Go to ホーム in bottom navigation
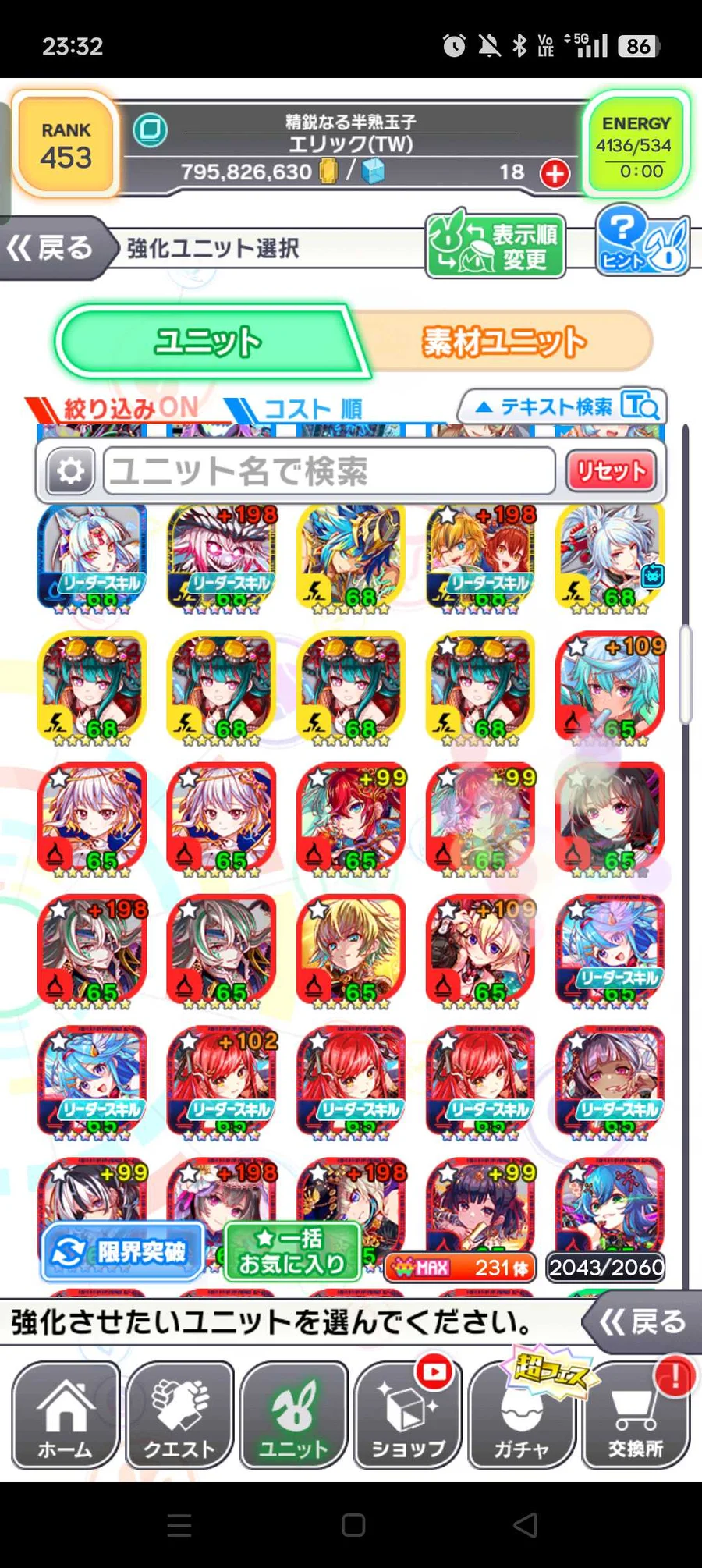This screenshot has height=1568, width=702. 66,1415
